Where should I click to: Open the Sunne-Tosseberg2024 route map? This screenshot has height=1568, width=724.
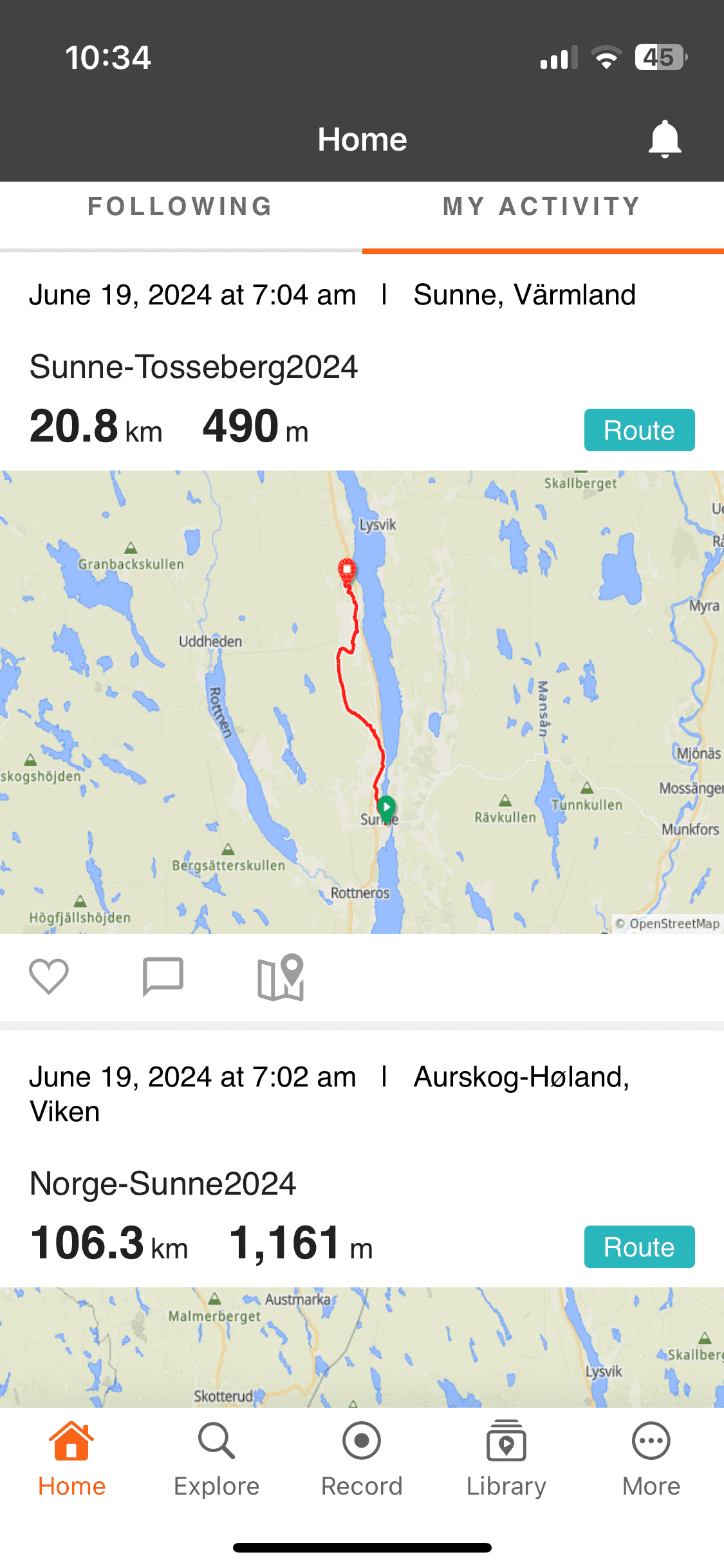(362, 702)
